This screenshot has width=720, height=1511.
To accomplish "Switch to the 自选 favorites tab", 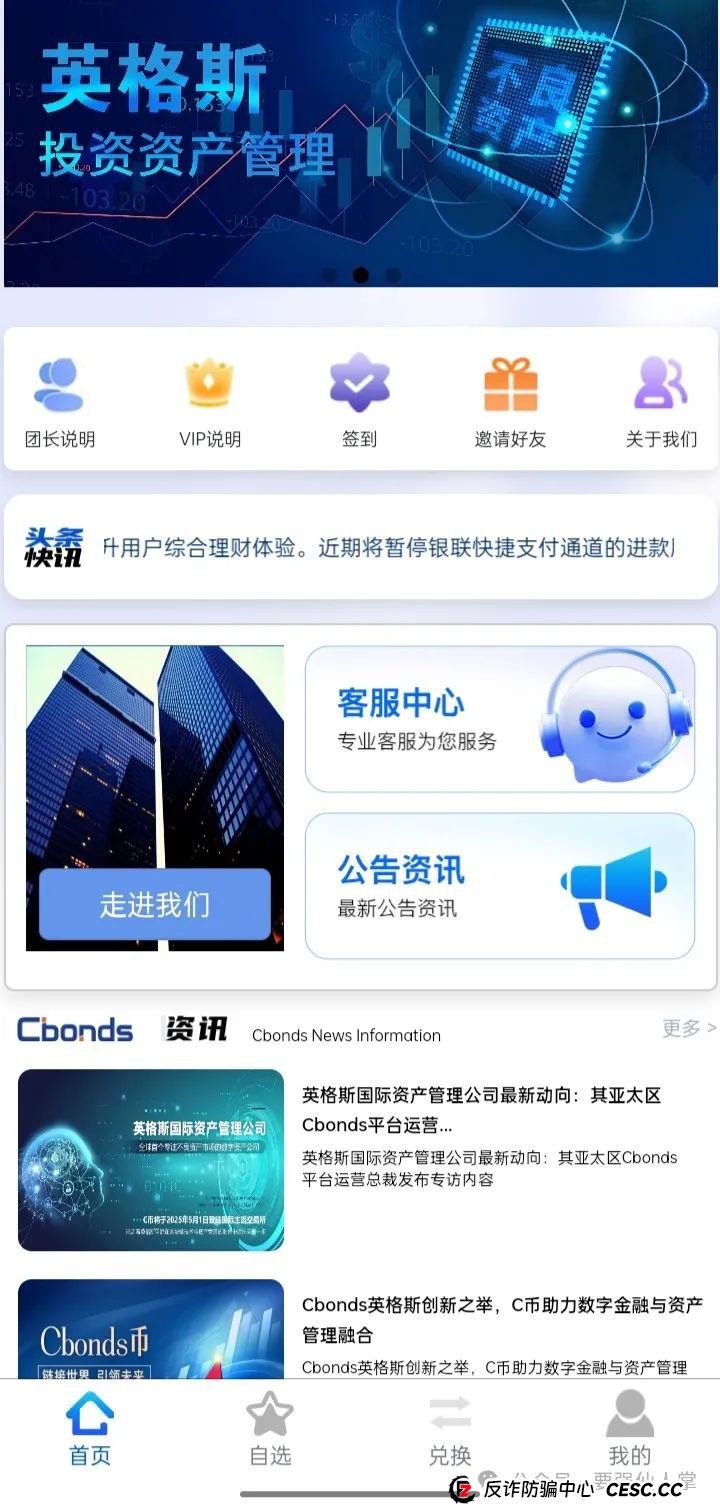I will click(x=270, y=1432).
